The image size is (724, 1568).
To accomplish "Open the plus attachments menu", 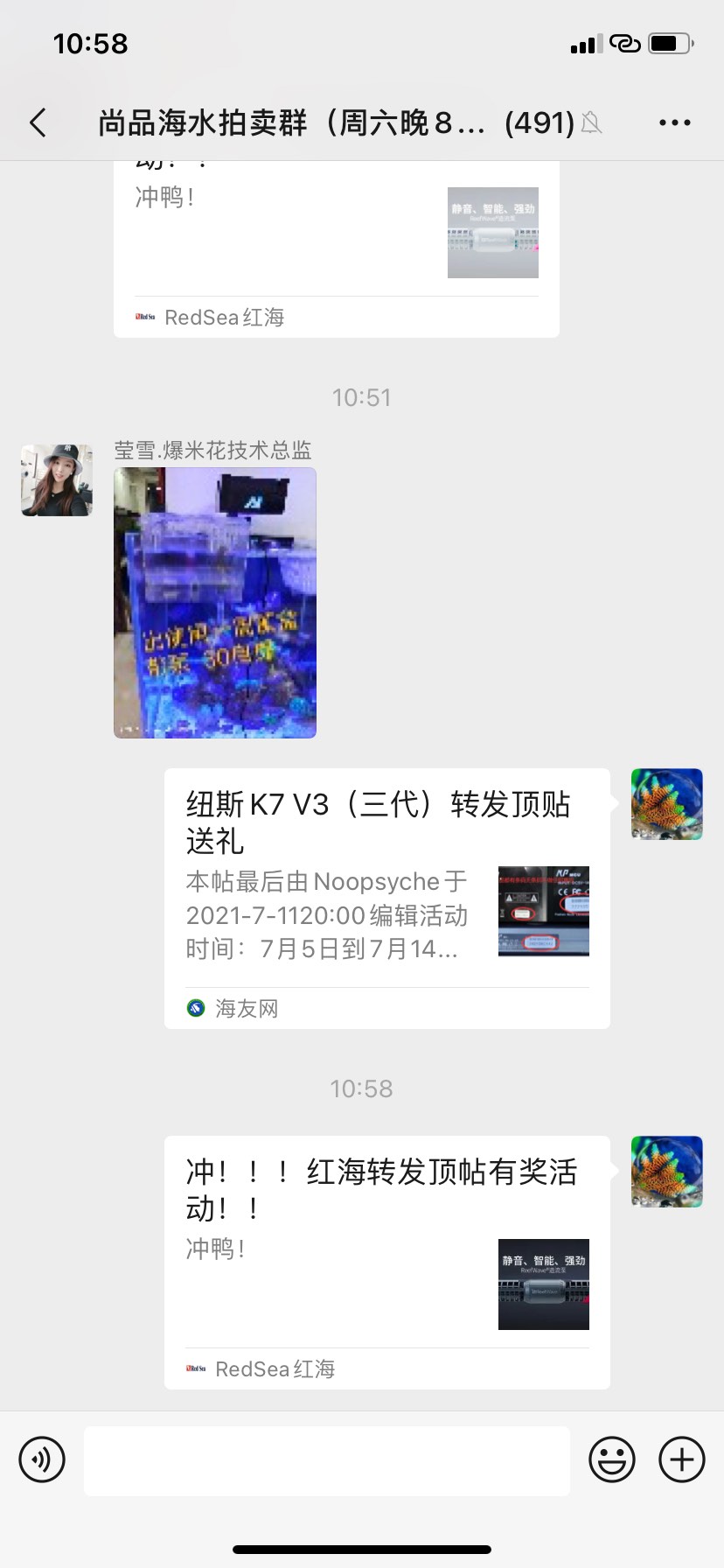I will click(x=682, y=1459).
